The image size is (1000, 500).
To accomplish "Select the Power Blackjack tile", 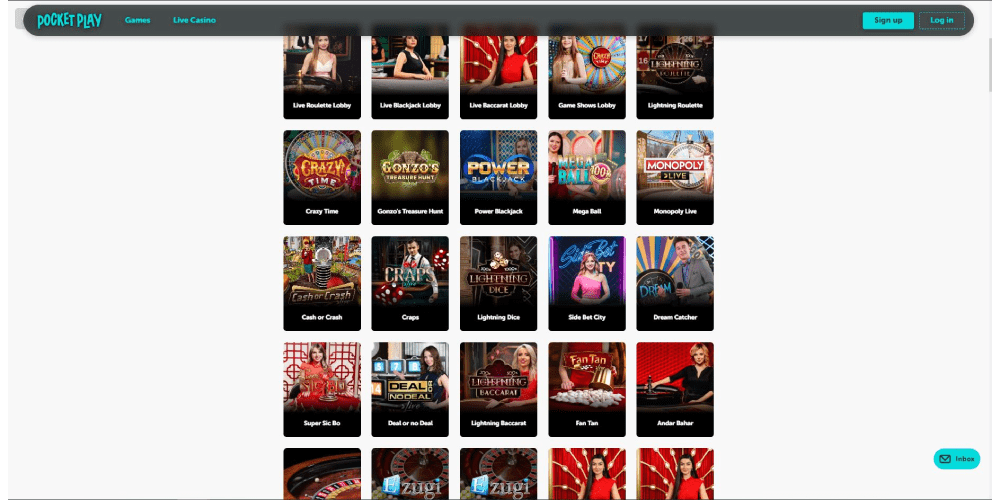I will click(x=498, y=178).
